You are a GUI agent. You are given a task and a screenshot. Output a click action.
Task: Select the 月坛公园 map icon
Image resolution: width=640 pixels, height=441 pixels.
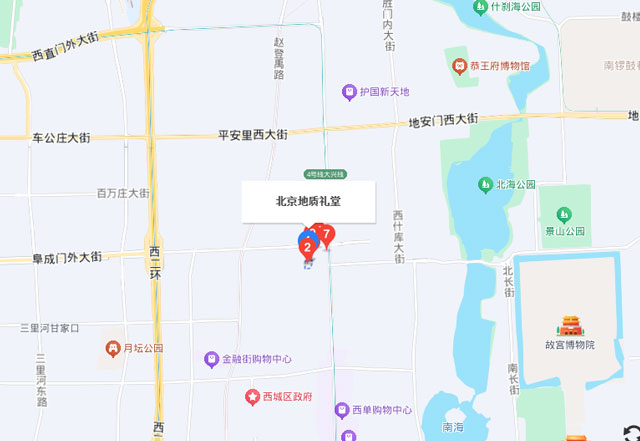114,348
